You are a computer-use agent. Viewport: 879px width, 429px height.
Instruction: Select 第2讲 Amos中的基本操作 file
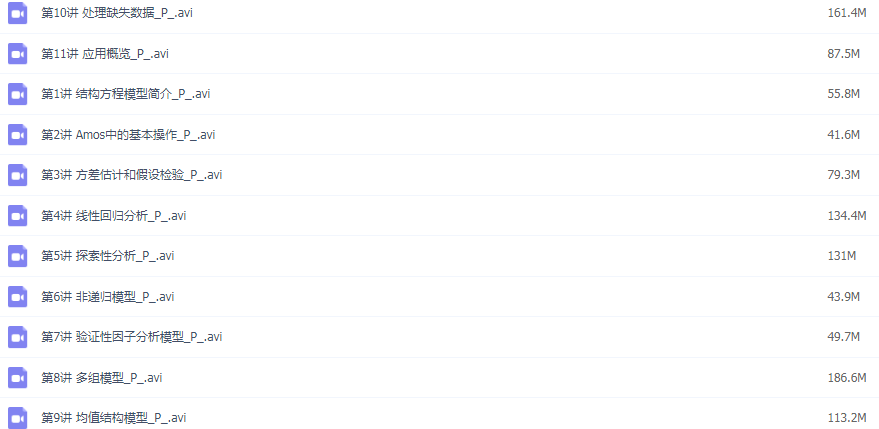click(128, 134)
